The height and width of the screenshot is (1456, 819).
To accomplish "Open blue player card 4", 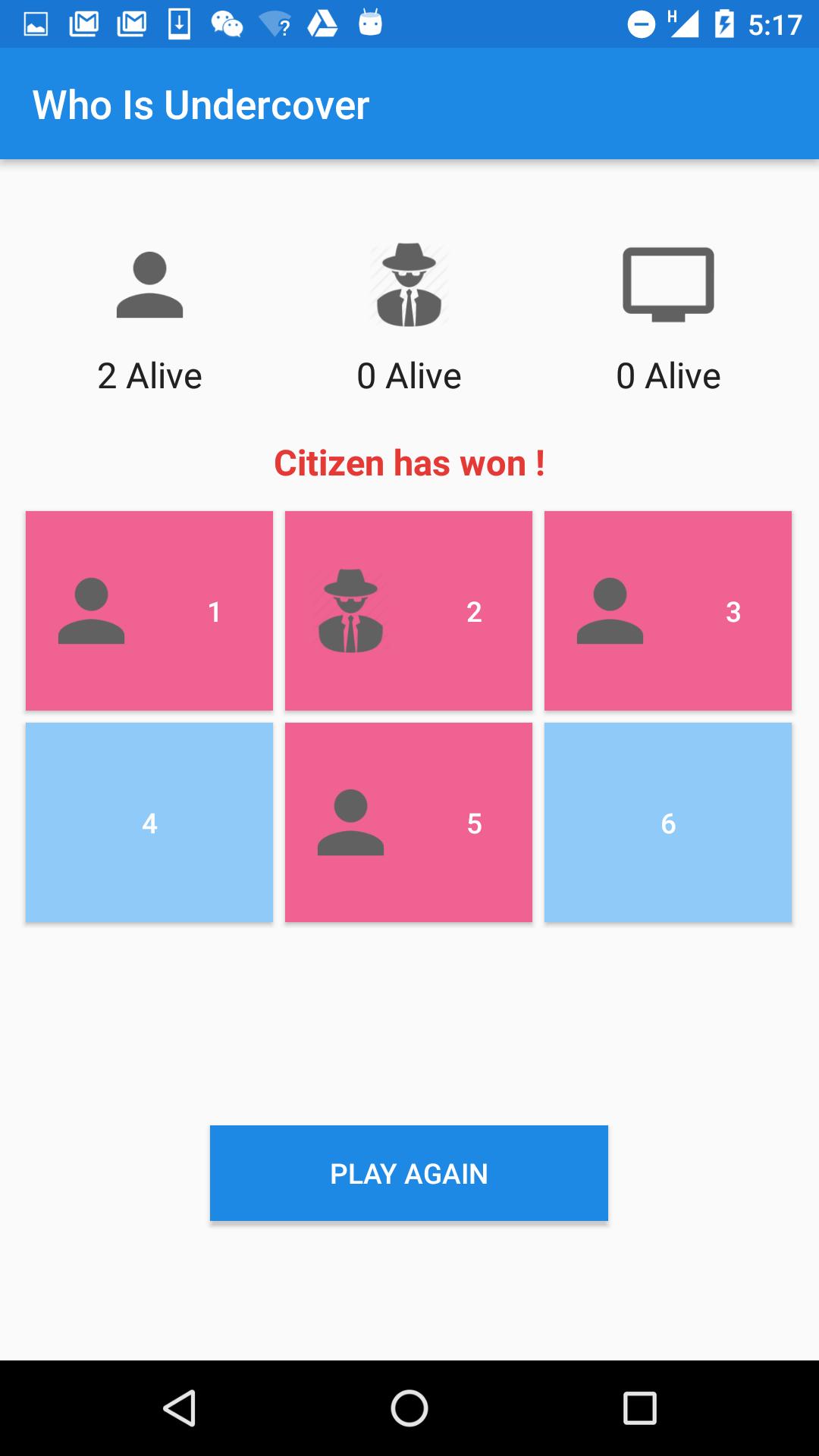I will [149, 823].
